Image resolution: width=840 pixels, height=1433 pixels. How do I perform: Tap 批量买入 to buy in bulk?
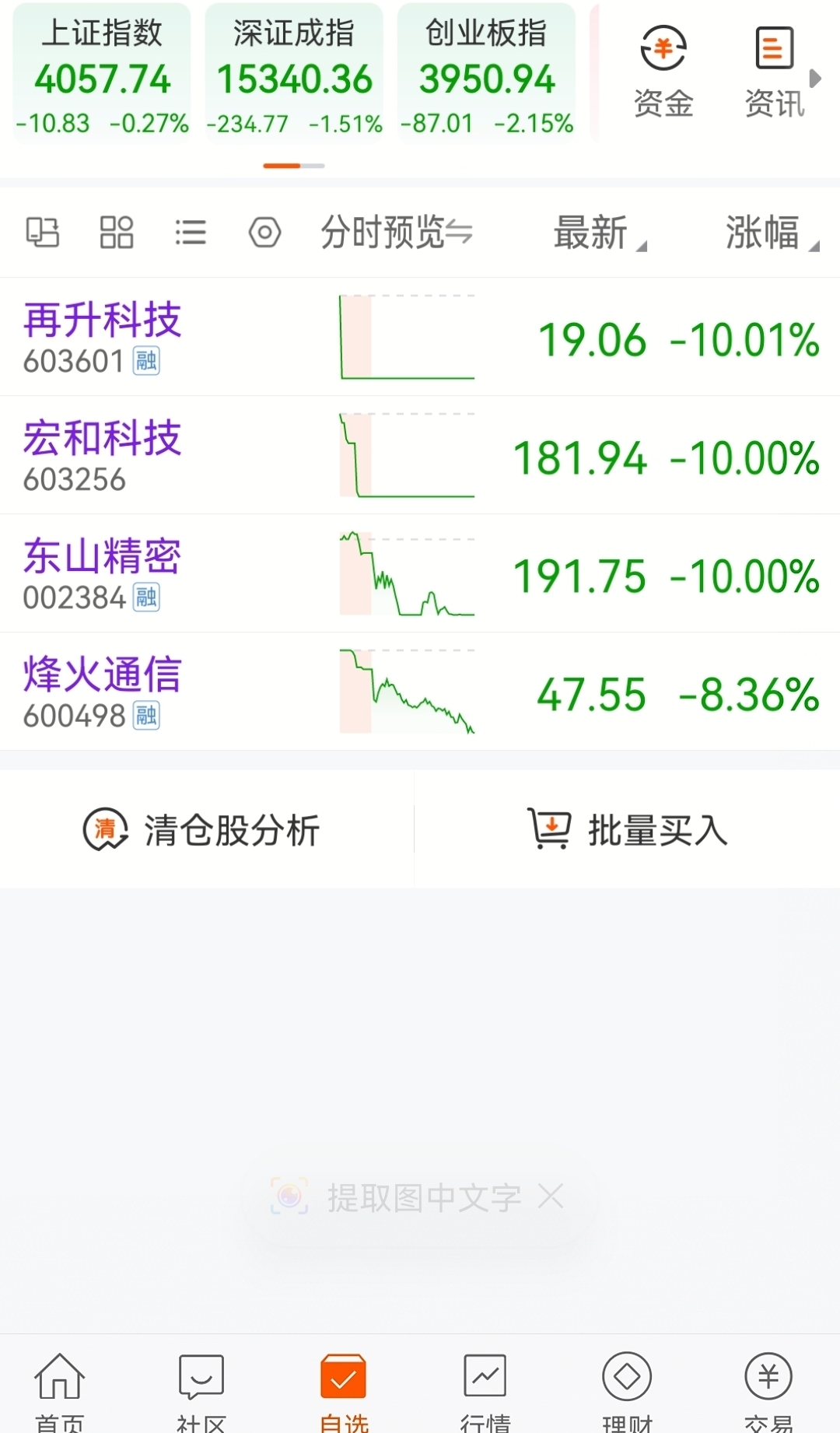point(627,830)
